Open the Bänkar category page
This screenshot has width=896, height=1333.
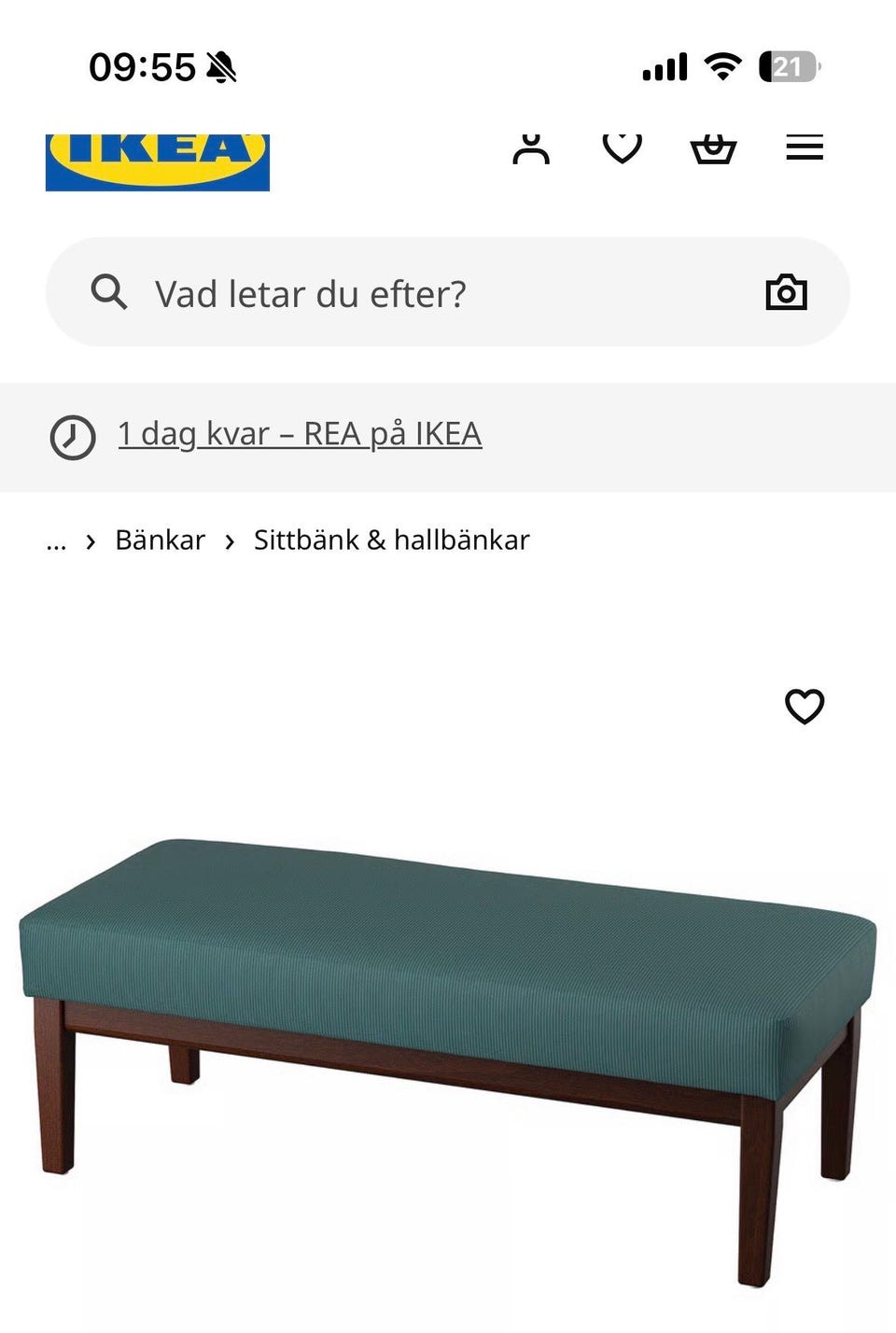coord(160,540)
